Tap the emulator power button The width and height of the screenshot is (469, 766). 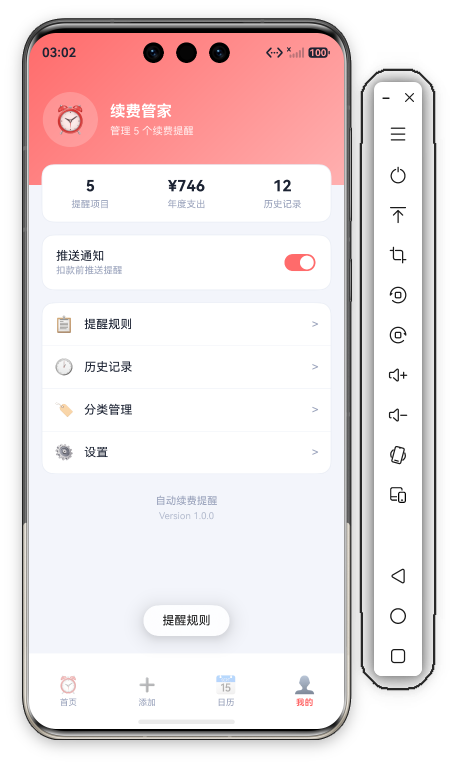coord(398,175)
